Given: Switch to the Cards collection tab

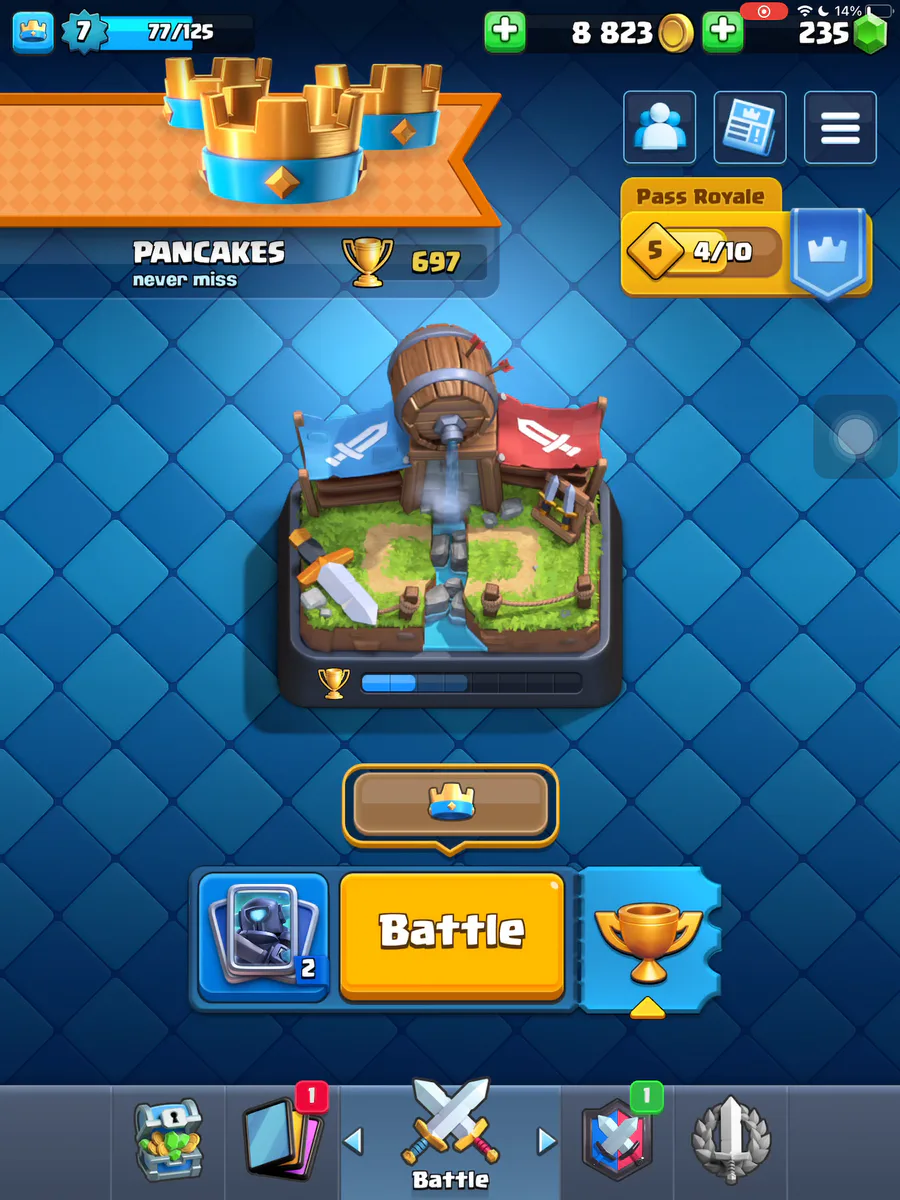Looking at the screenshot, I should tap(283, 1140).
